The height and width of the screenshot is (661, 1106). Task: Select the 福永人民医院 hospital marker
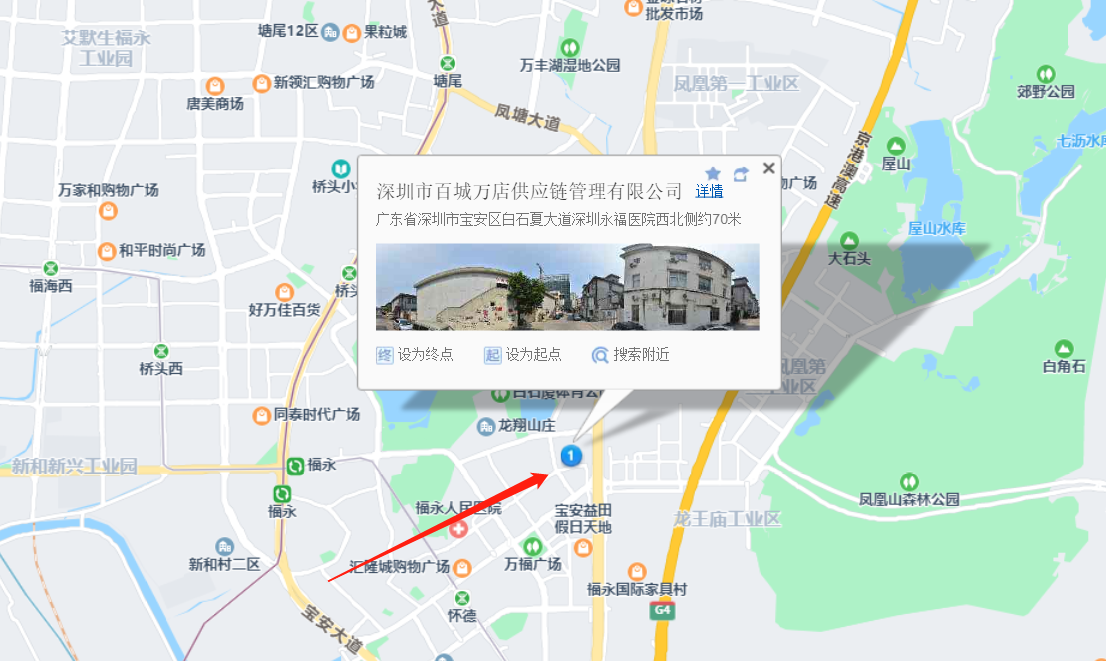[x=458, y=527]
